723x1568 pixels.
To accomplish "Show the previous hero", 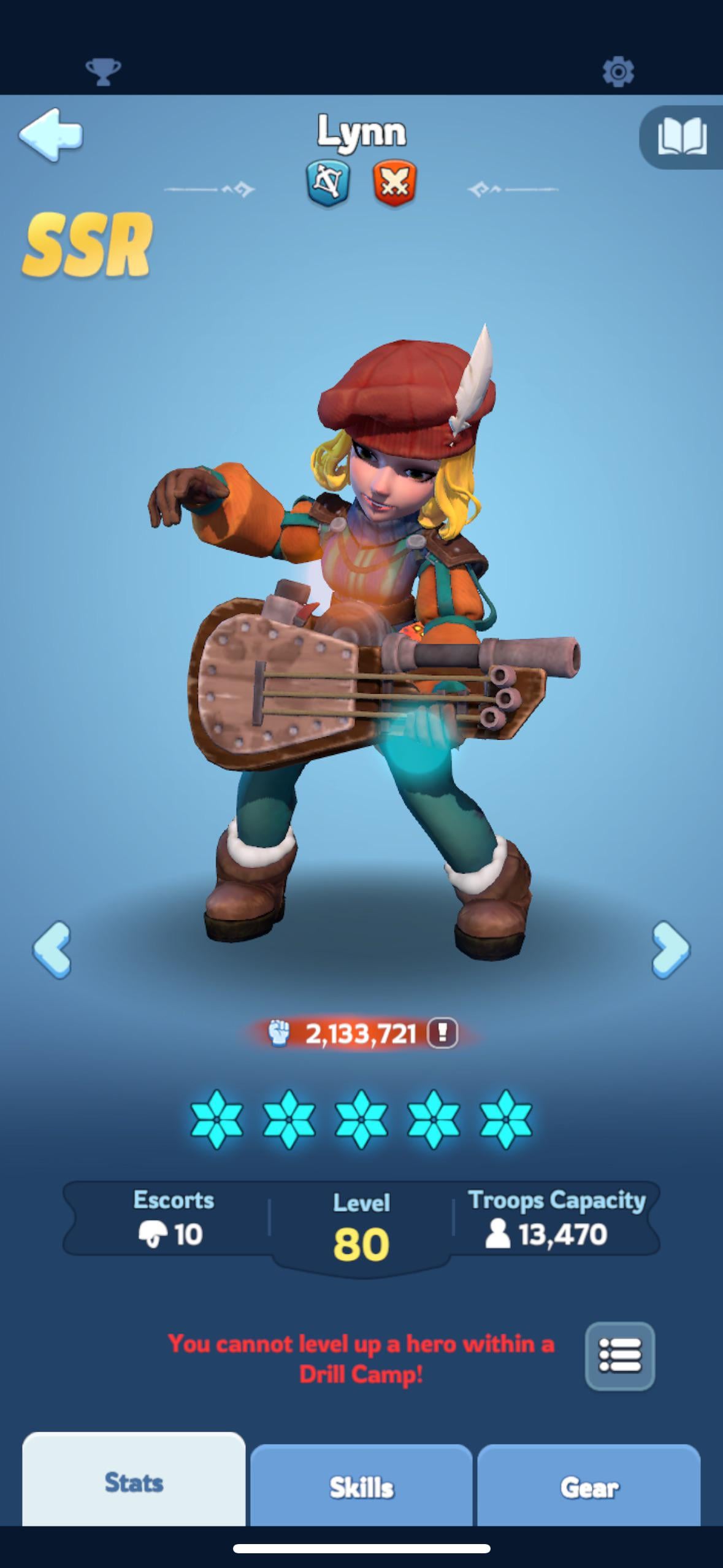I will coord(52,949).
